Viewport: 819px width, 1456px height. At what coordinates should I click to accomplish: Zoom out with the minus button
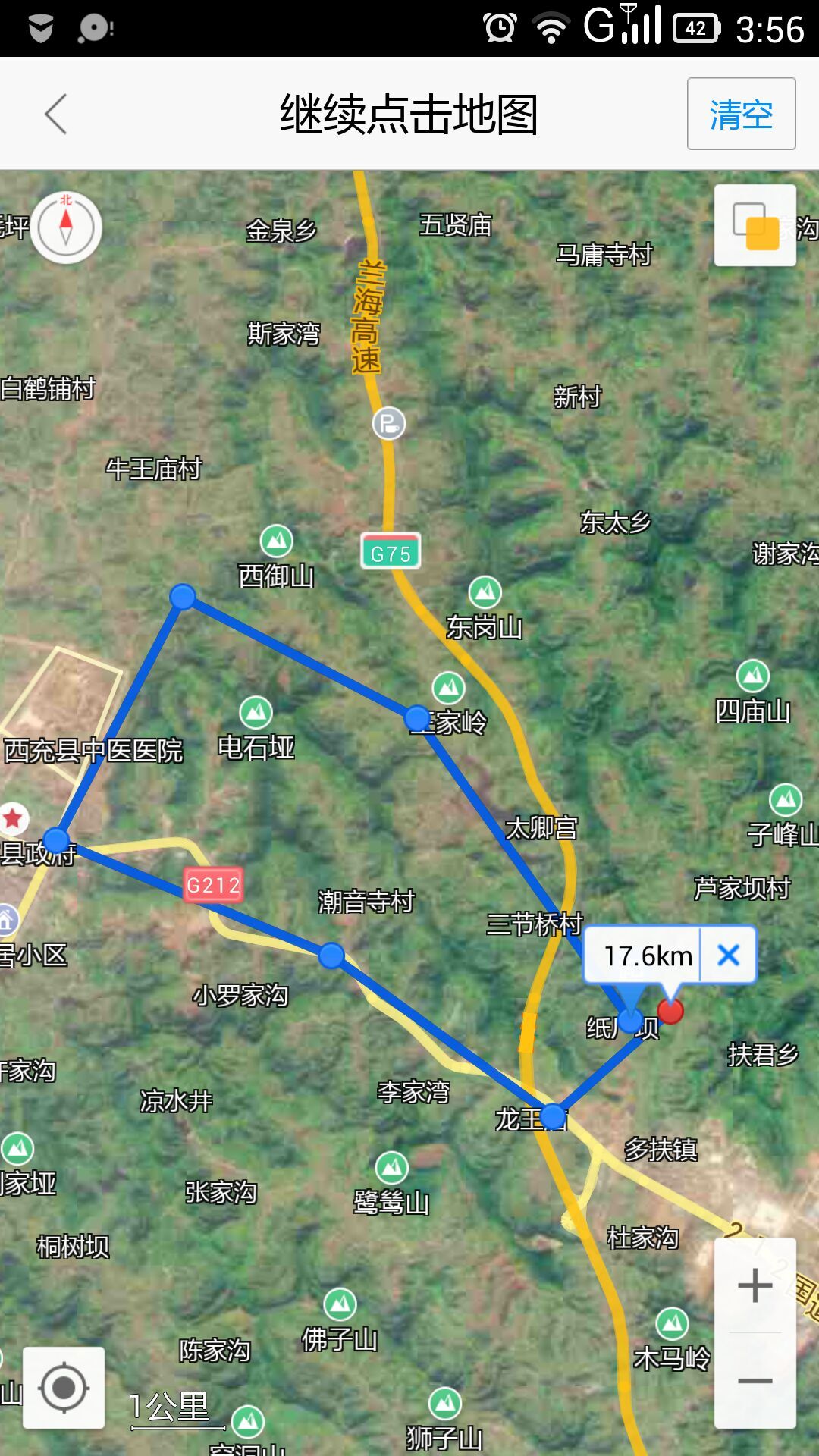pos(755,1381)
